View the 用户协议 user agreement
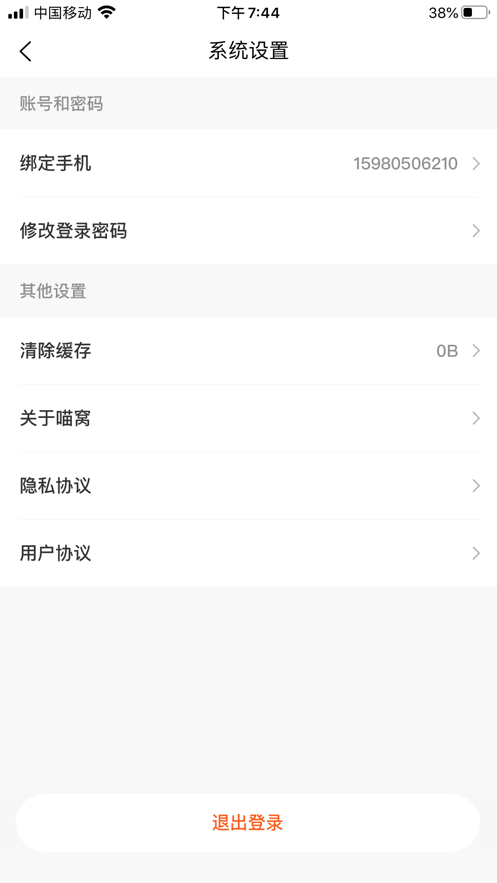This screenshot has height=883, width=497. click(248, 553)
